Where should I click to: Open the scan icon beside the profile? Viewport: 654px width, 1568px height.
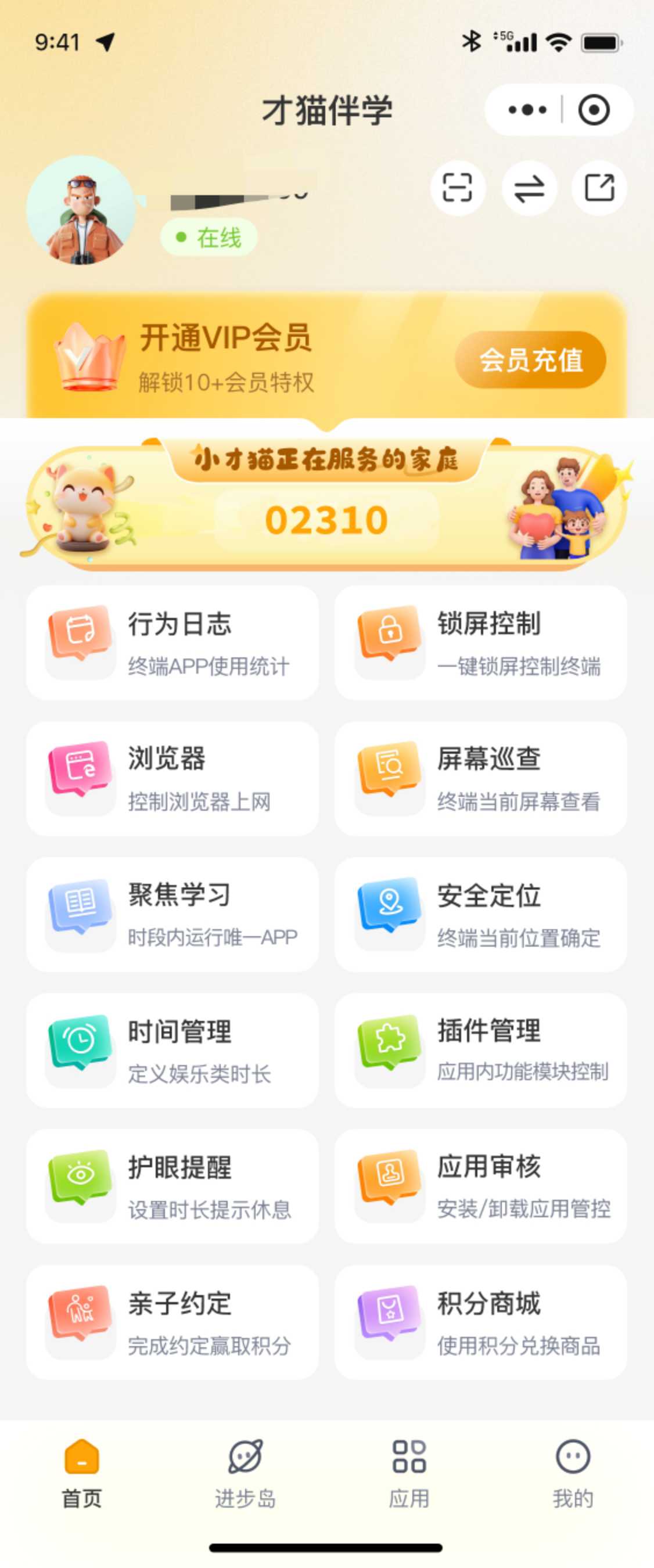point(457,188)
